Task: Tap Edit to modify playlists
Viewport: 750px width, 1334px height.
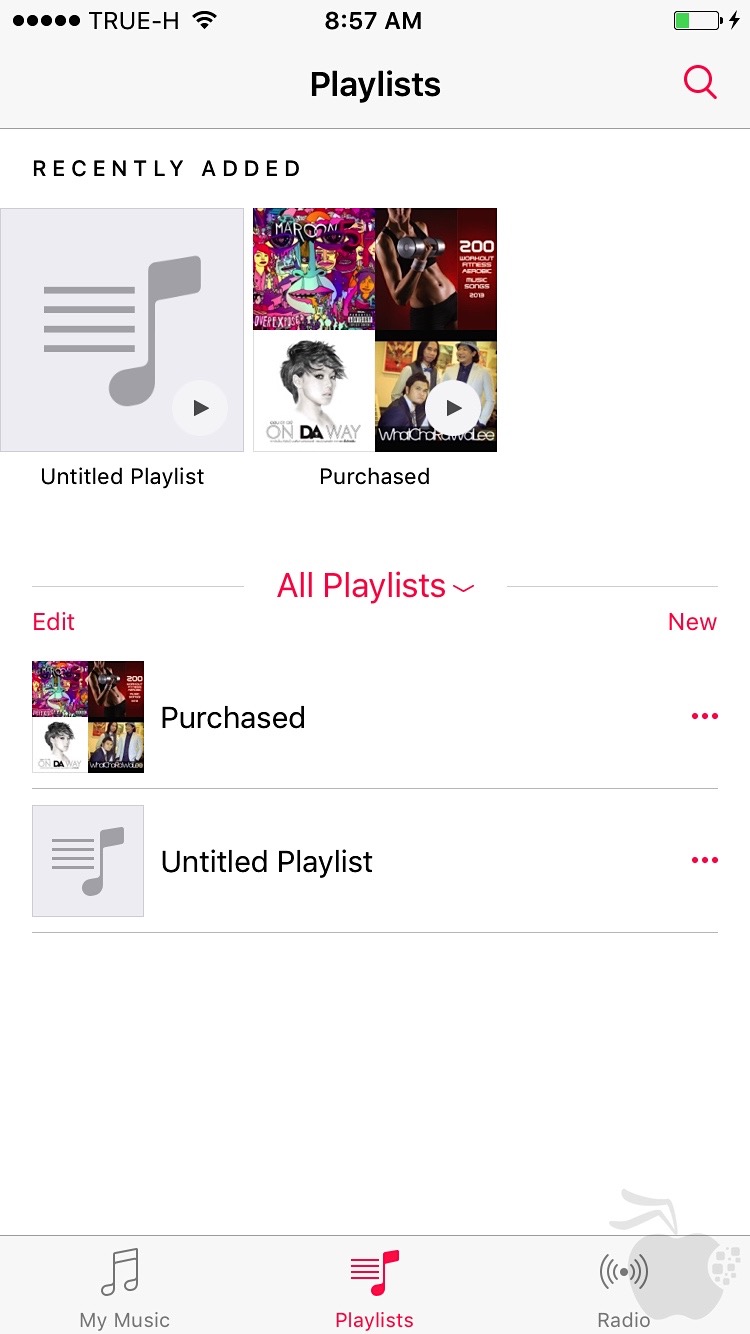Action: coord(53,621)
